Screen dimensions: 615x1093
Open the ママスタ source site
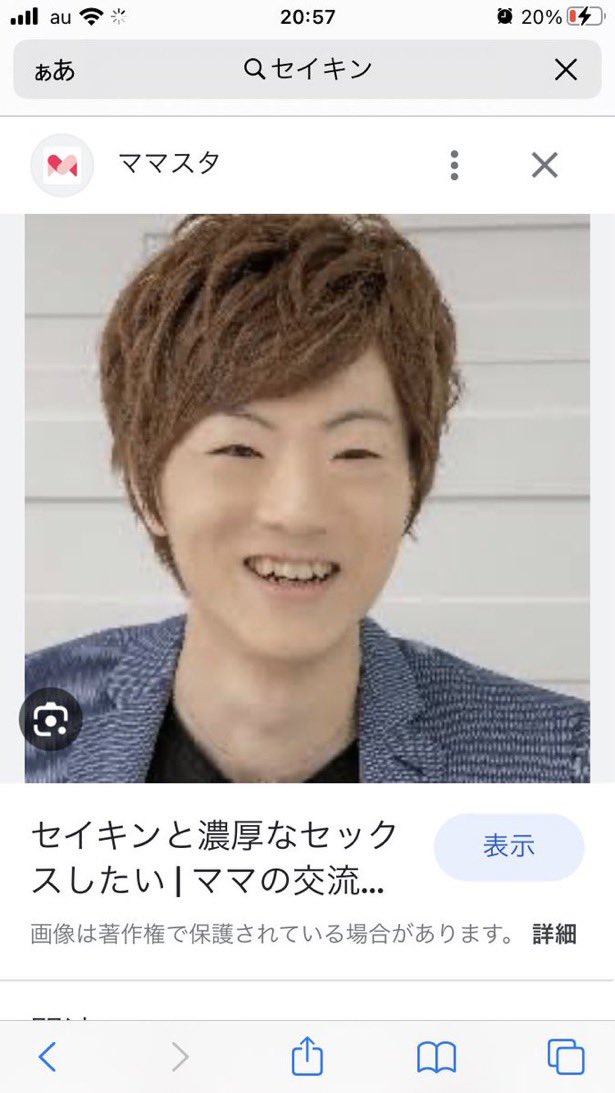point(168,164)
